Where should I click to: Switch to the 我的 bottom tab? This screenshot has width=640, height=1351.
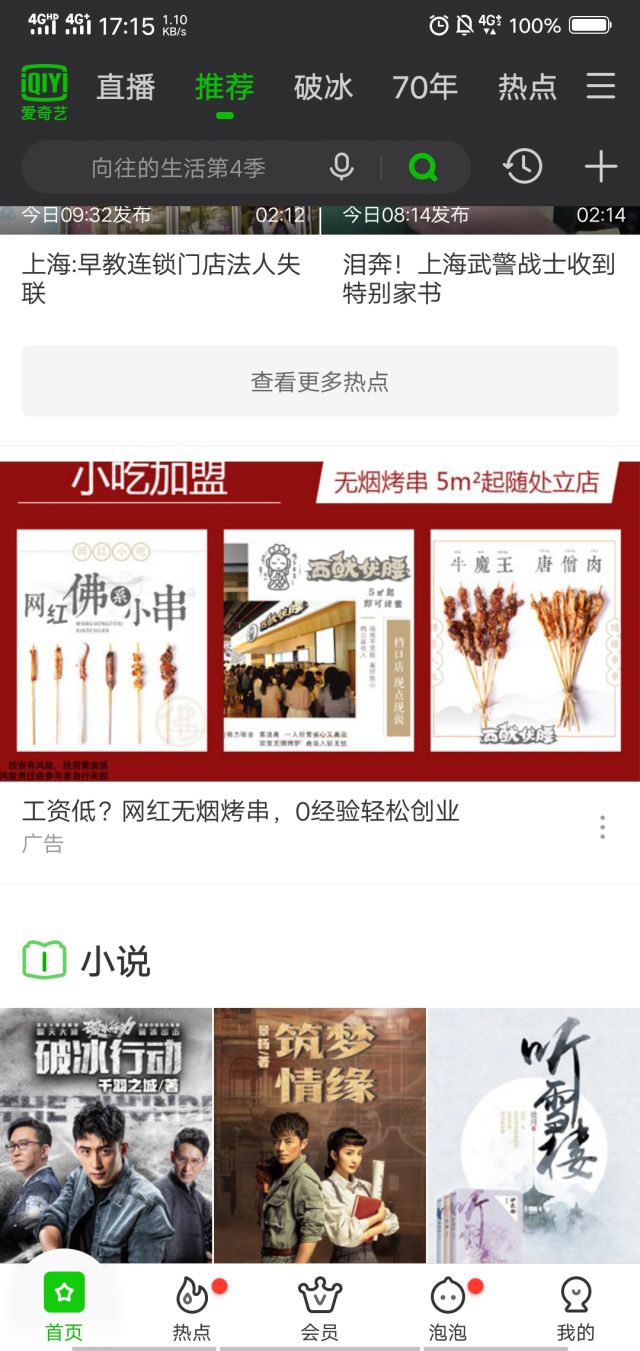[575, 1308]
